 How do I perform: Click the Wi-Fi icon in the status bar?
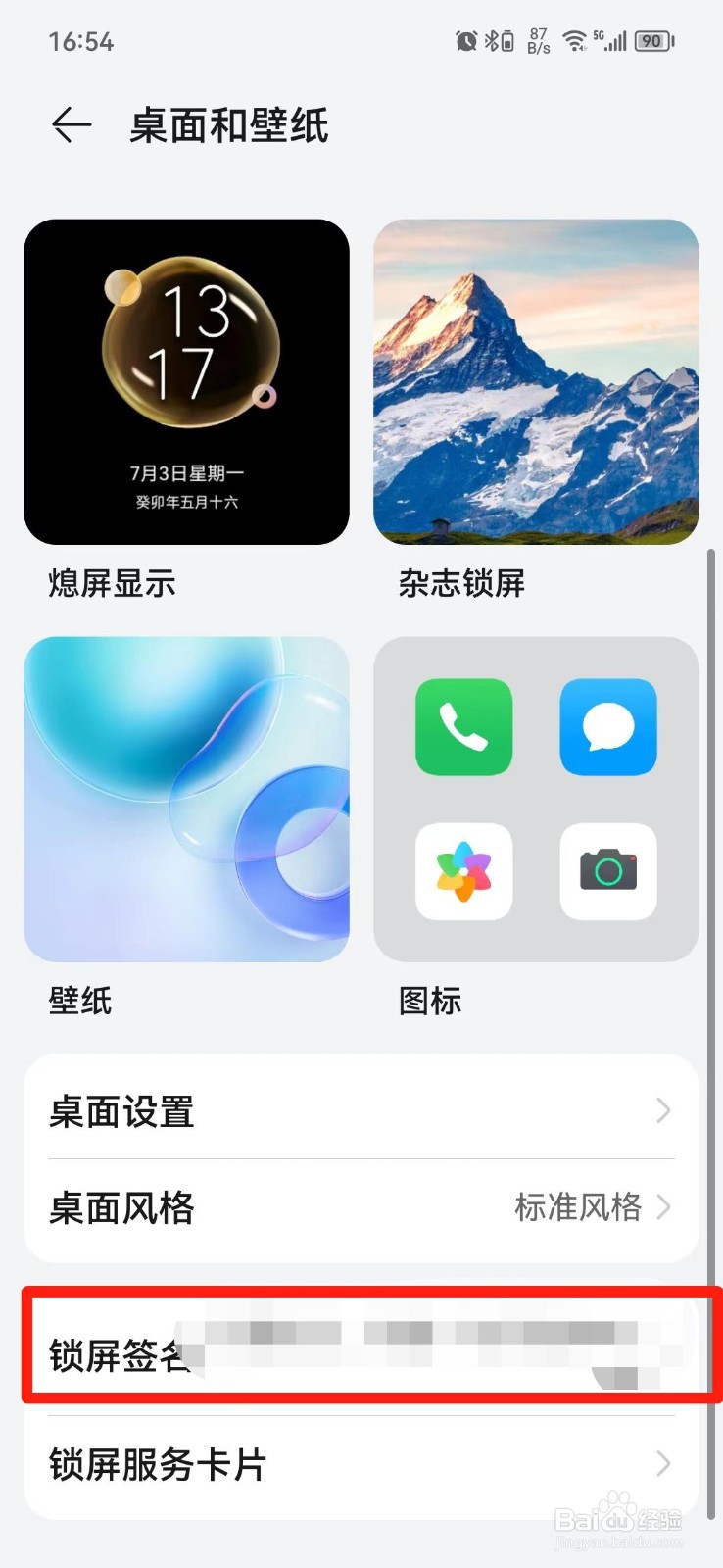[x=574, y=40]
